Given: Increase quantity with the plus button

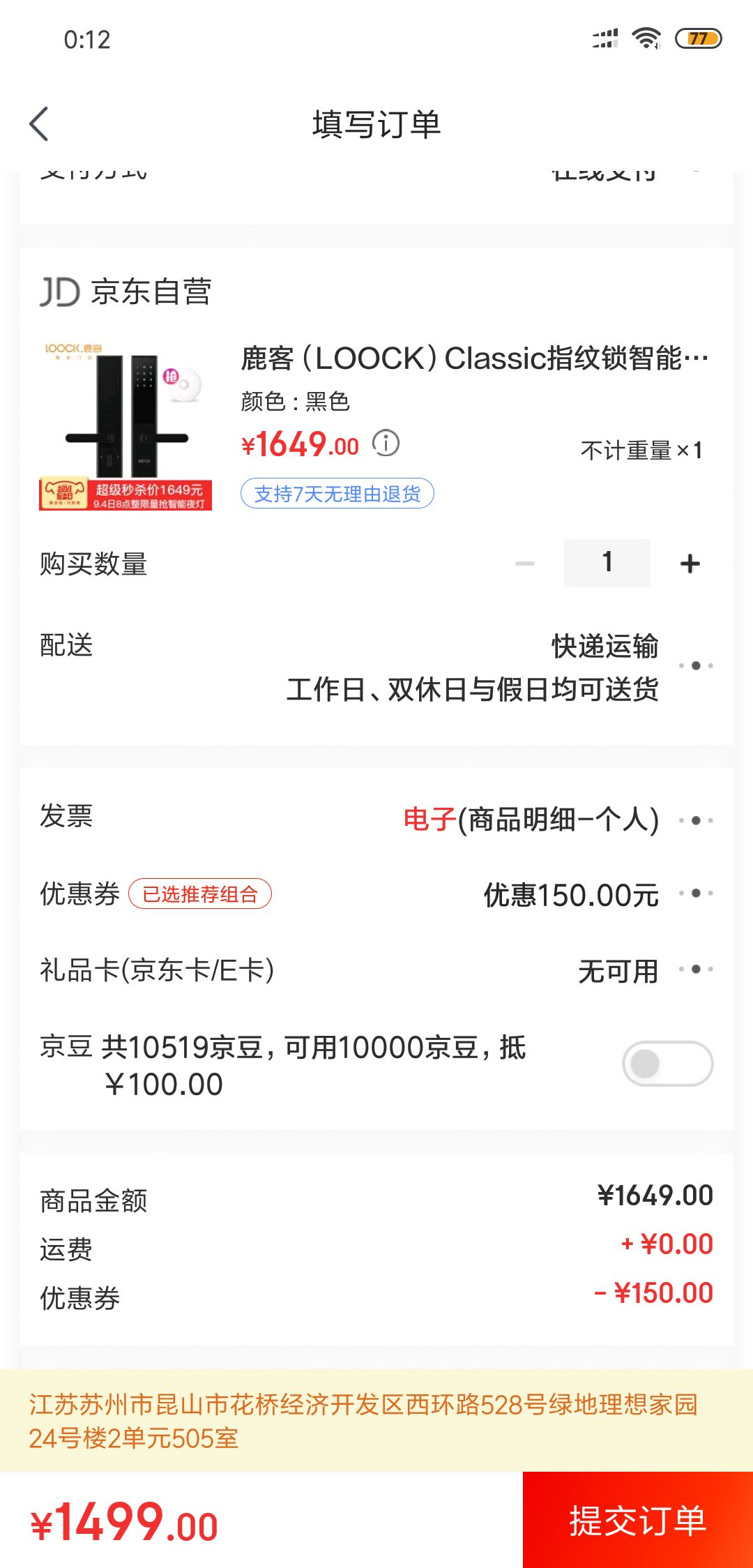Looking at the screenshot, I should [689, 562].
